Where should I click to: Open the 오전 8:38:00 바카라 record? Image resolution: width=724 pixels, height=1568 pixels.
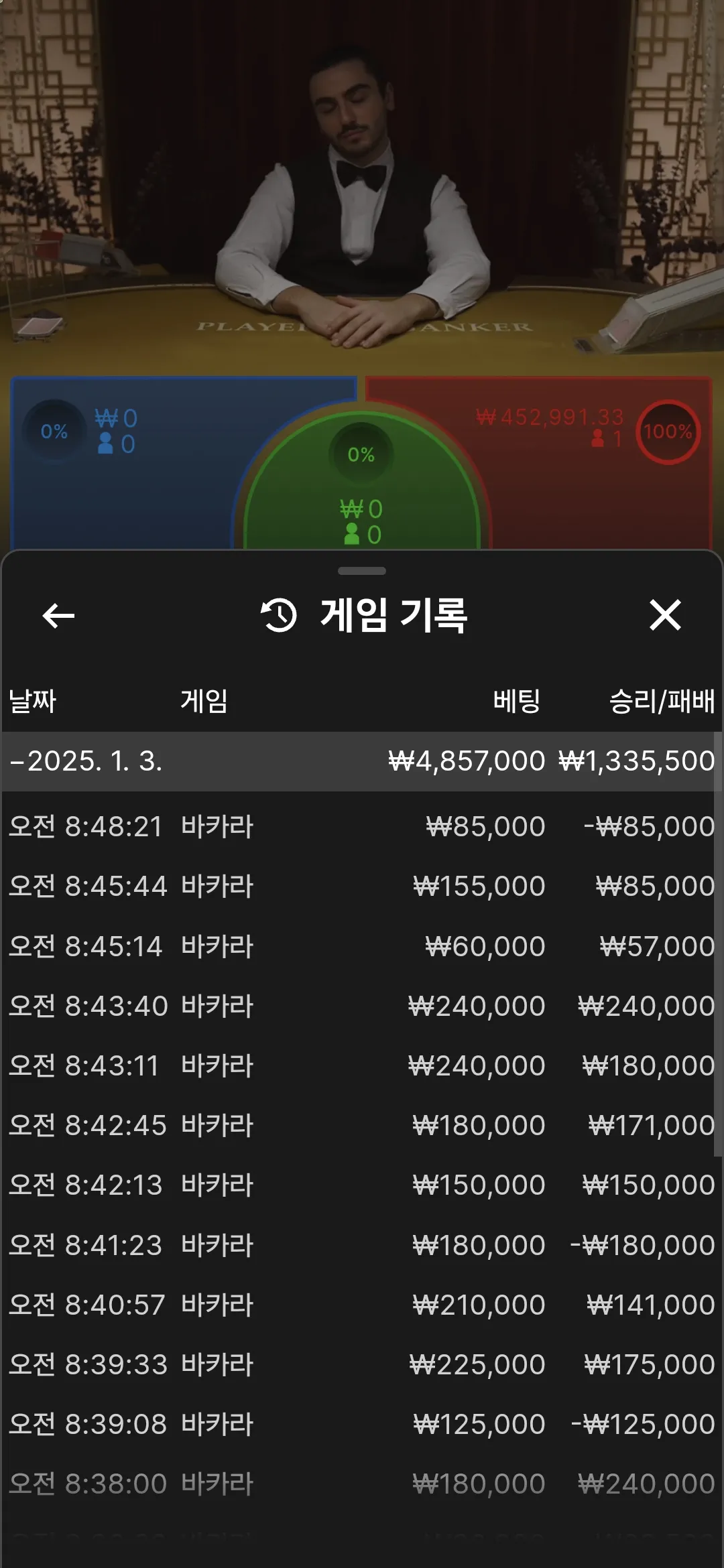362,1484
